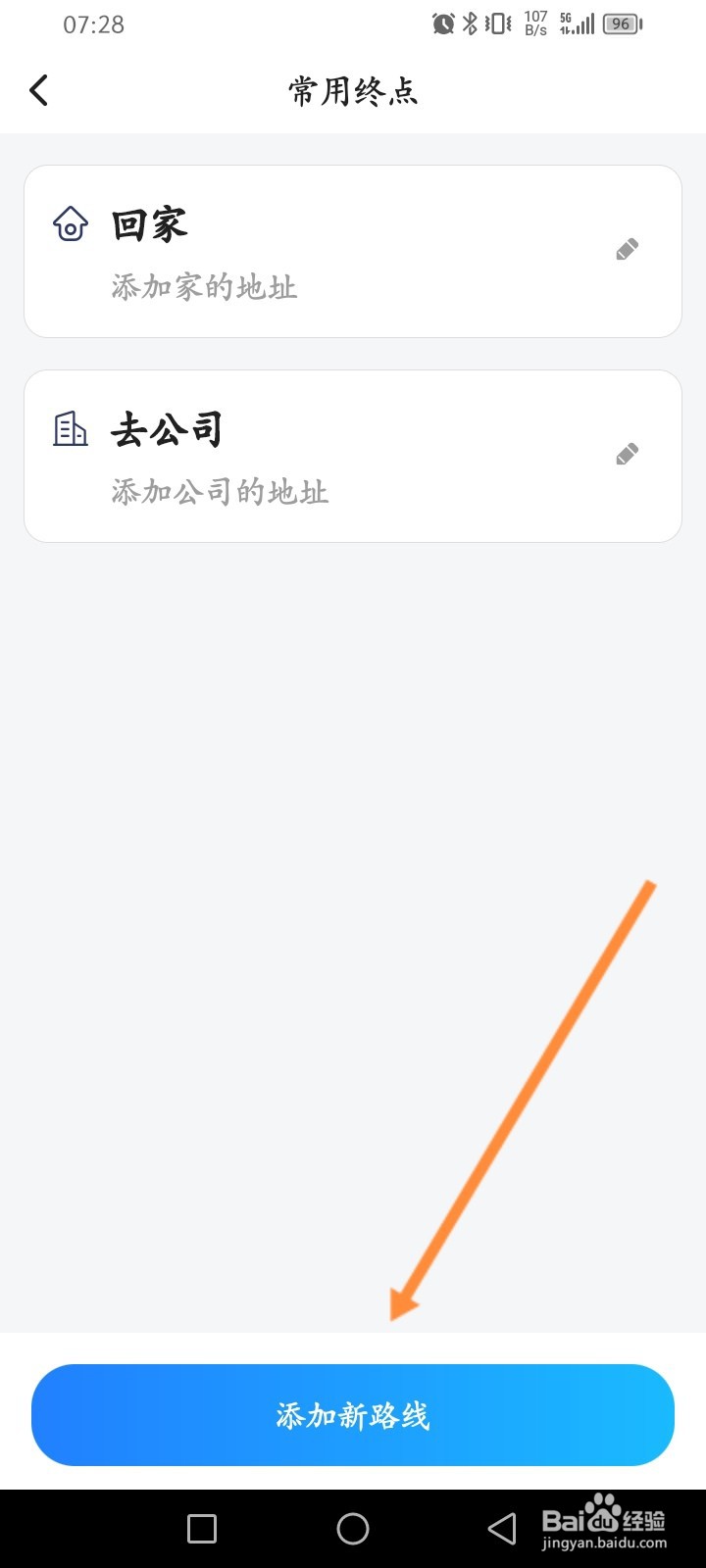Tap the back arrow at top left
Image resolution: width=706 pixels, height=1568 pixels.
coord(39,90)
